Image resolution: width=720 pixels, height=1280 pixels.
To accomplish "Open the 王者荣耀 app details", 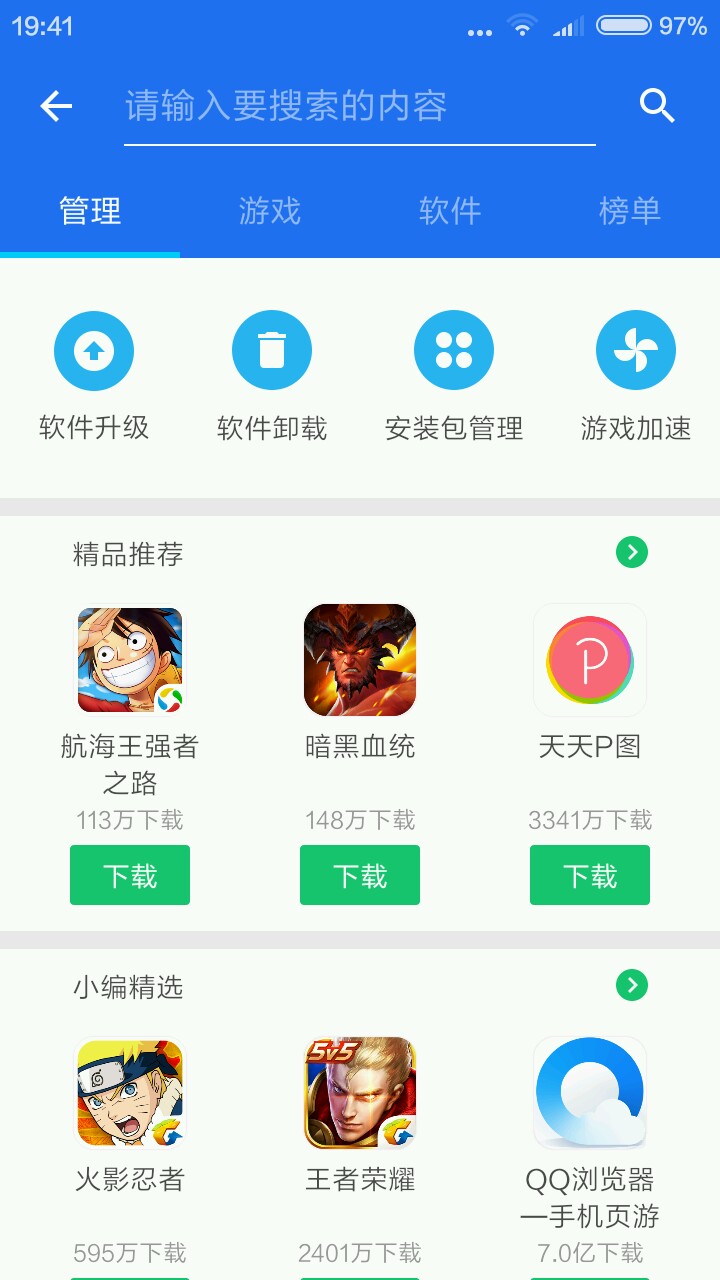I will 360,1093.
